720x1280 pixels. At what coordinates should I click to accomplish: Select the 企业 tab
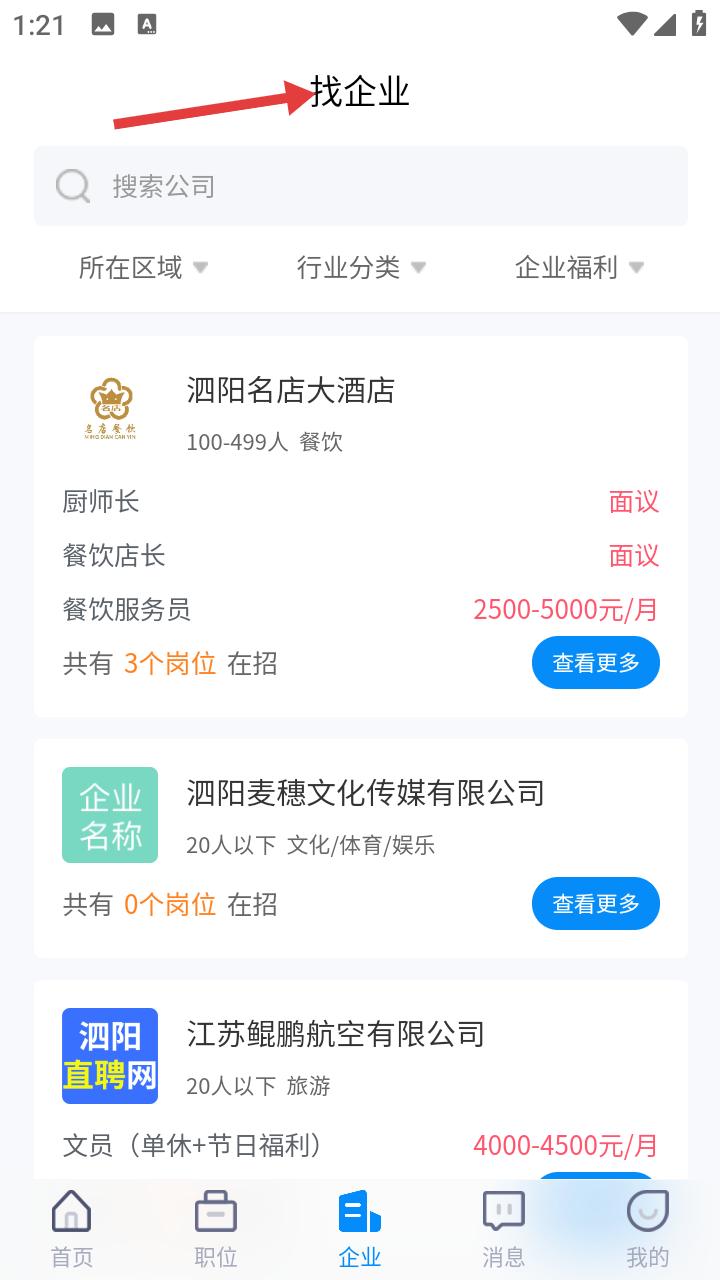(360, 1229)
